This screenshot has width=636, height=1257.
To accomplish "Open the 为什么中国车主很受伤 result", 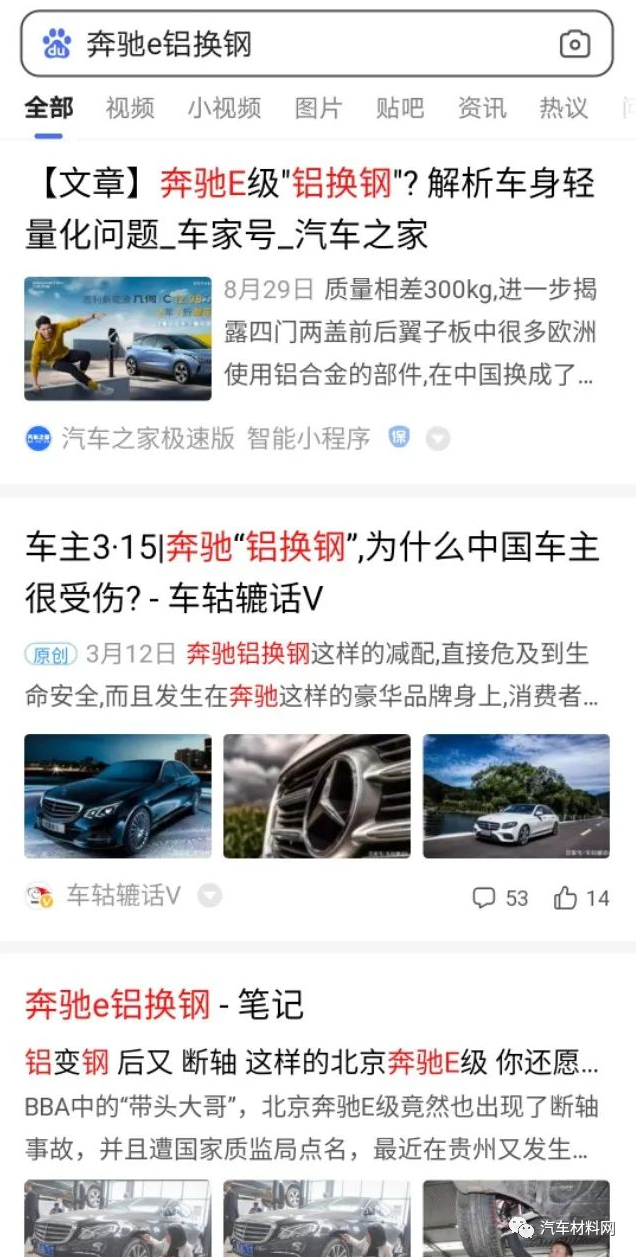I will tap(312, 573).
